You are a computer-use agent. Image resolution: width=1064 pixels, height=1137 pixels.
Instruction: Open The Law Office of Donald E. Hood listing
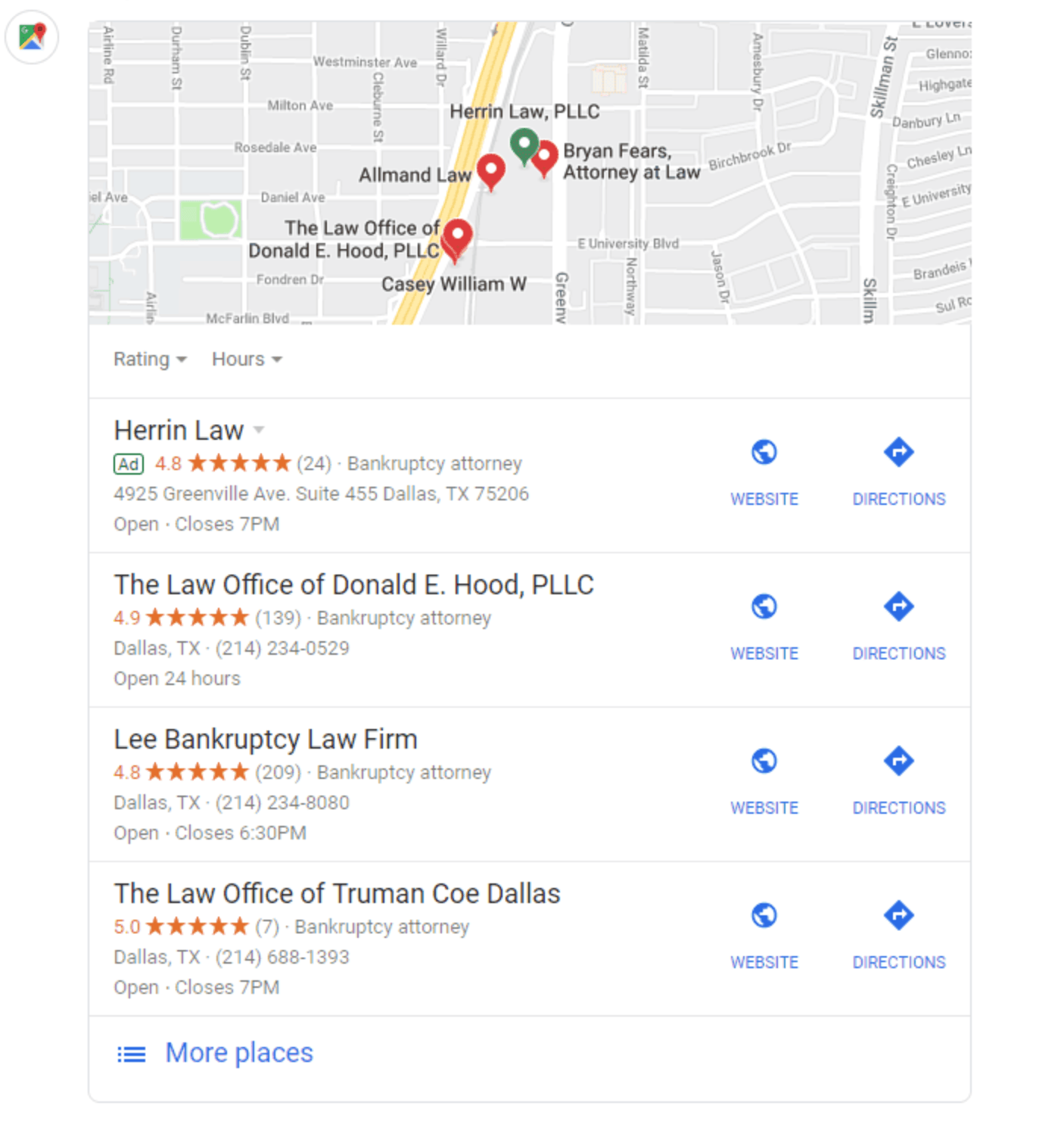[x=353, y=584]
